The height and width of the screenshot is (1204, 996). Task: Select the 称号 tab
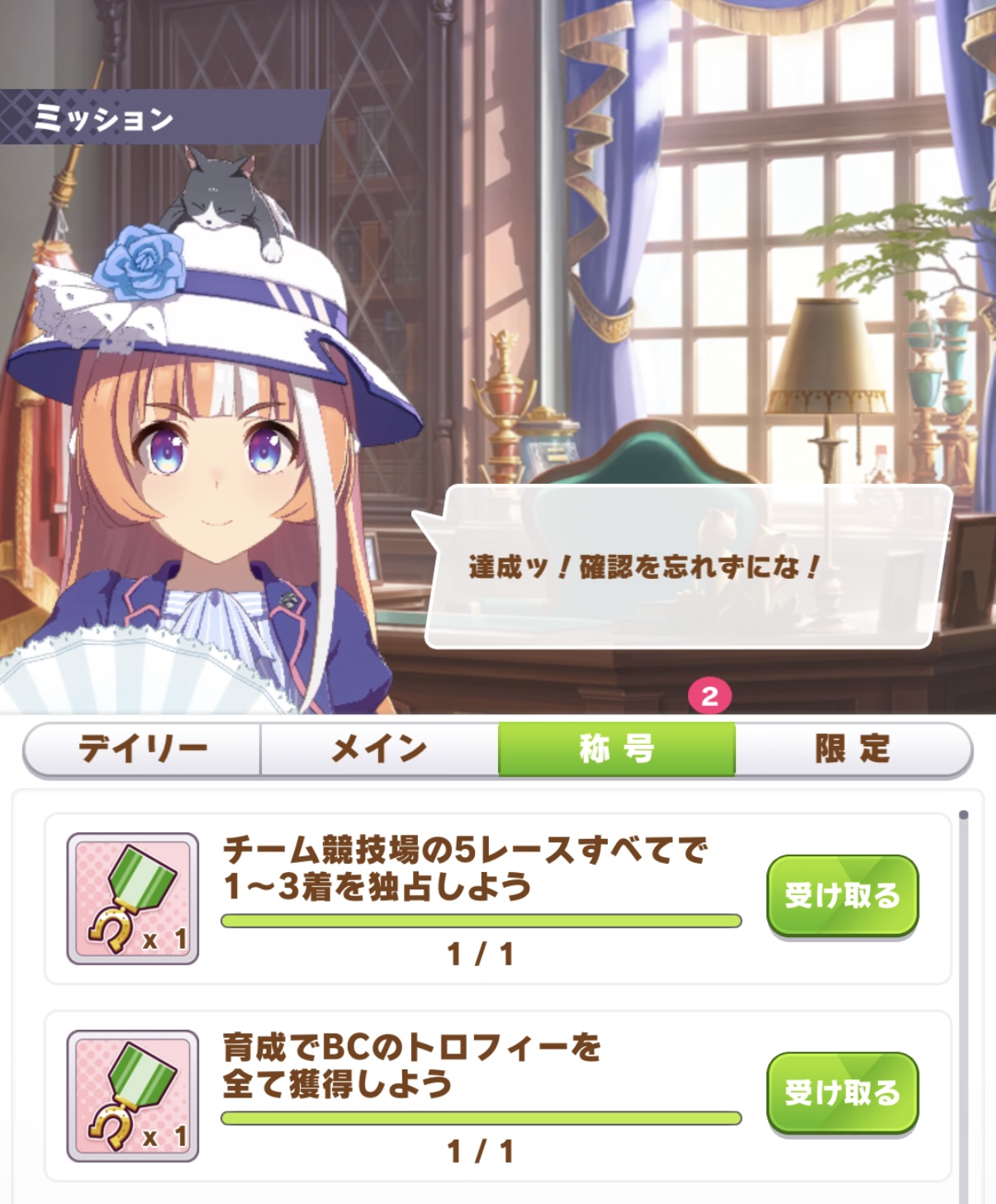coord(616,749)
